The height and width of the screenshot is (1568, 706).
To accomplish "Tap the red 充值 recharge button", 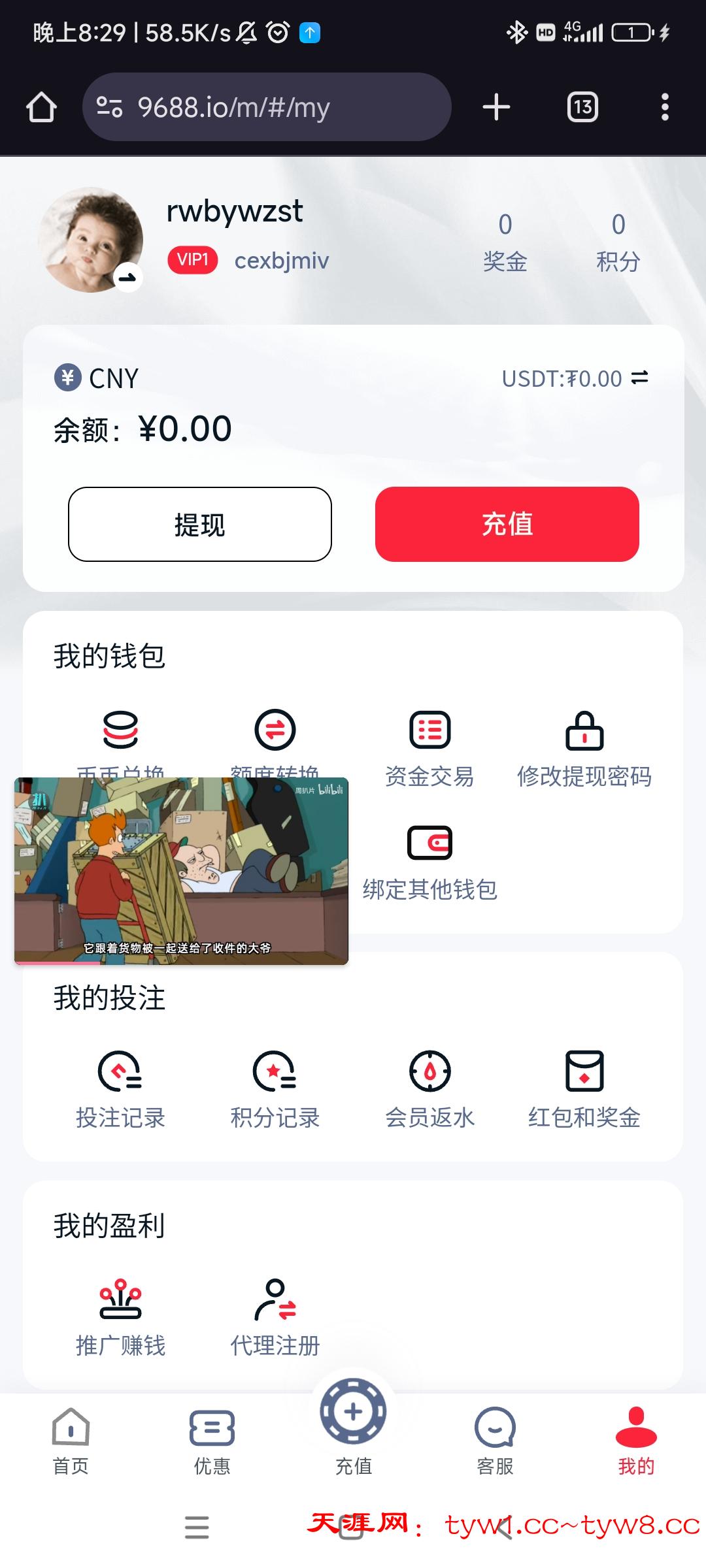I will click(x=507, y=524).
